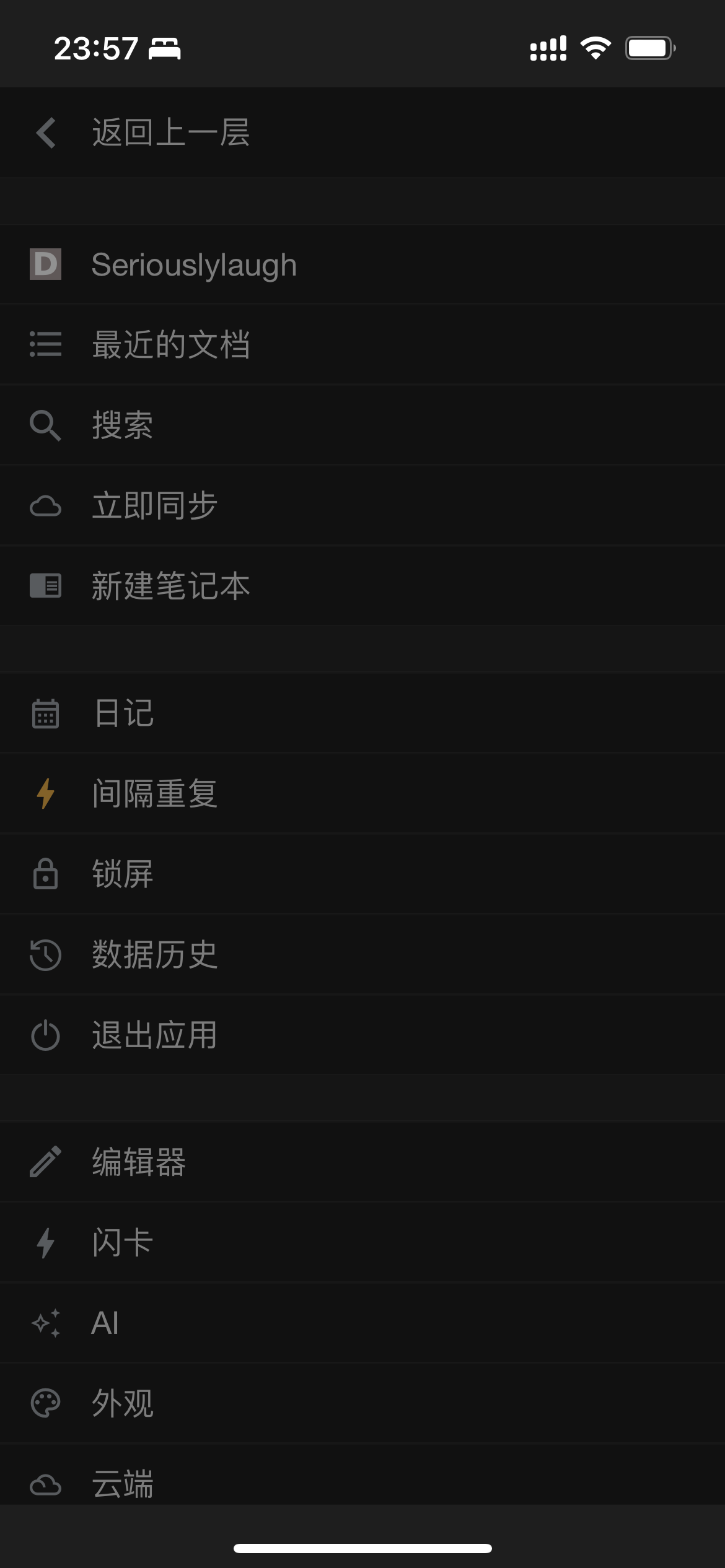Click the power icon beside 退出应用
Viewport: 725px width, 1568px height.
coord(46,1035)
